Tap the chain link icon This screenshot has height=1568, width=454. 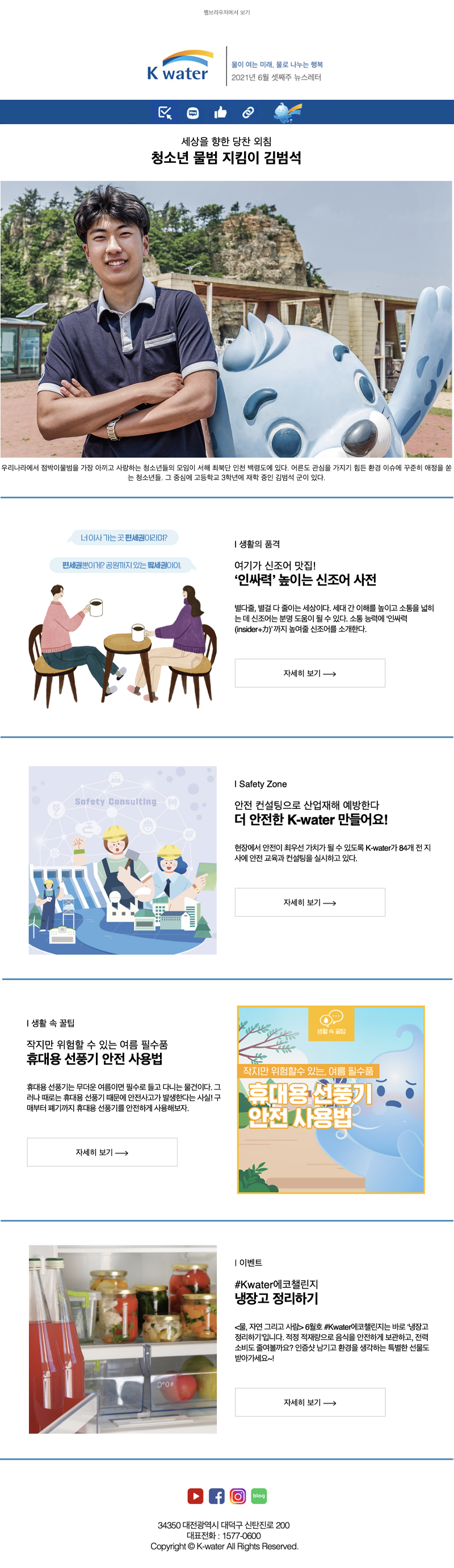248,113
